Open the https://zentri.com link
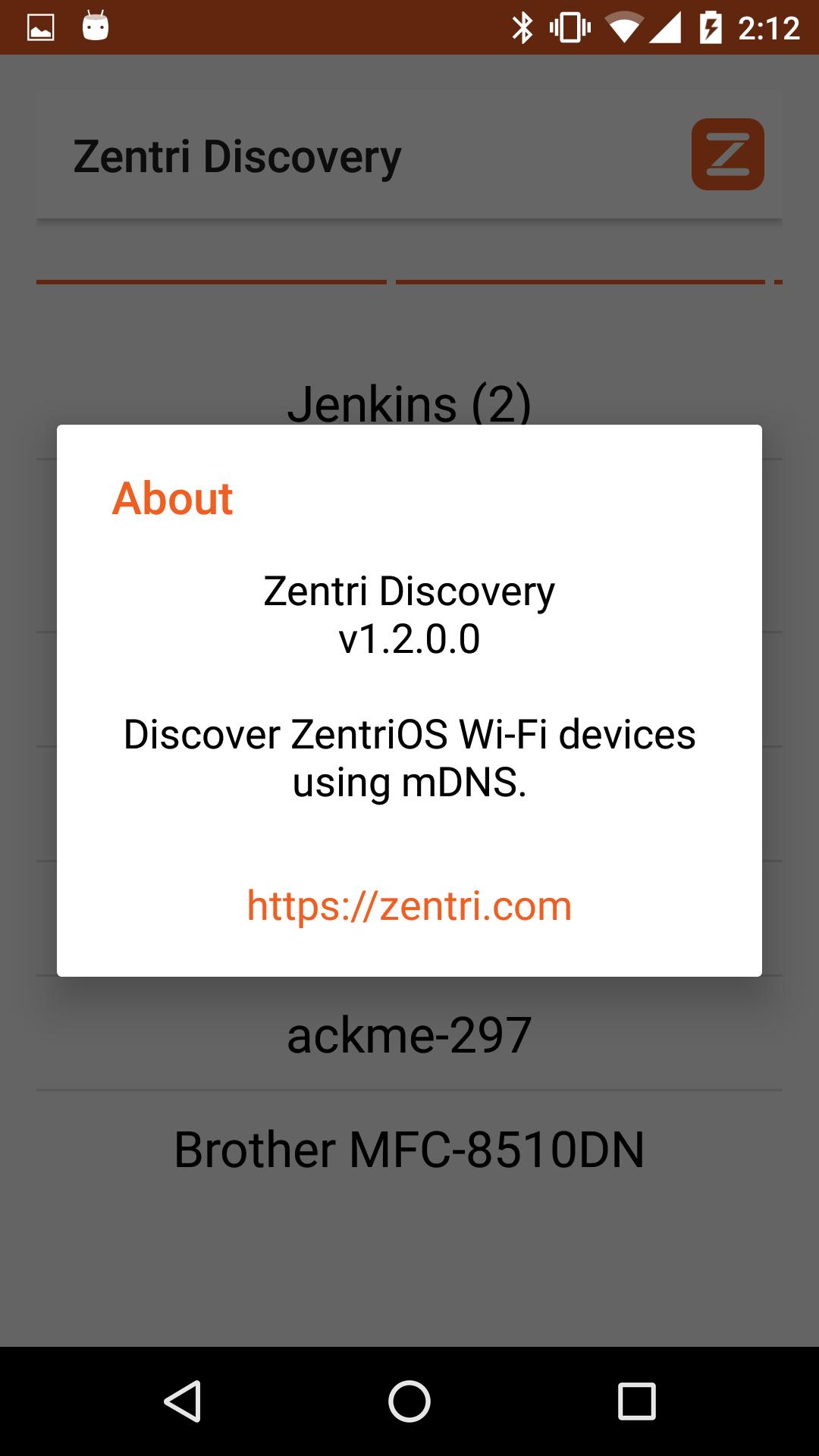 (409, 905)
